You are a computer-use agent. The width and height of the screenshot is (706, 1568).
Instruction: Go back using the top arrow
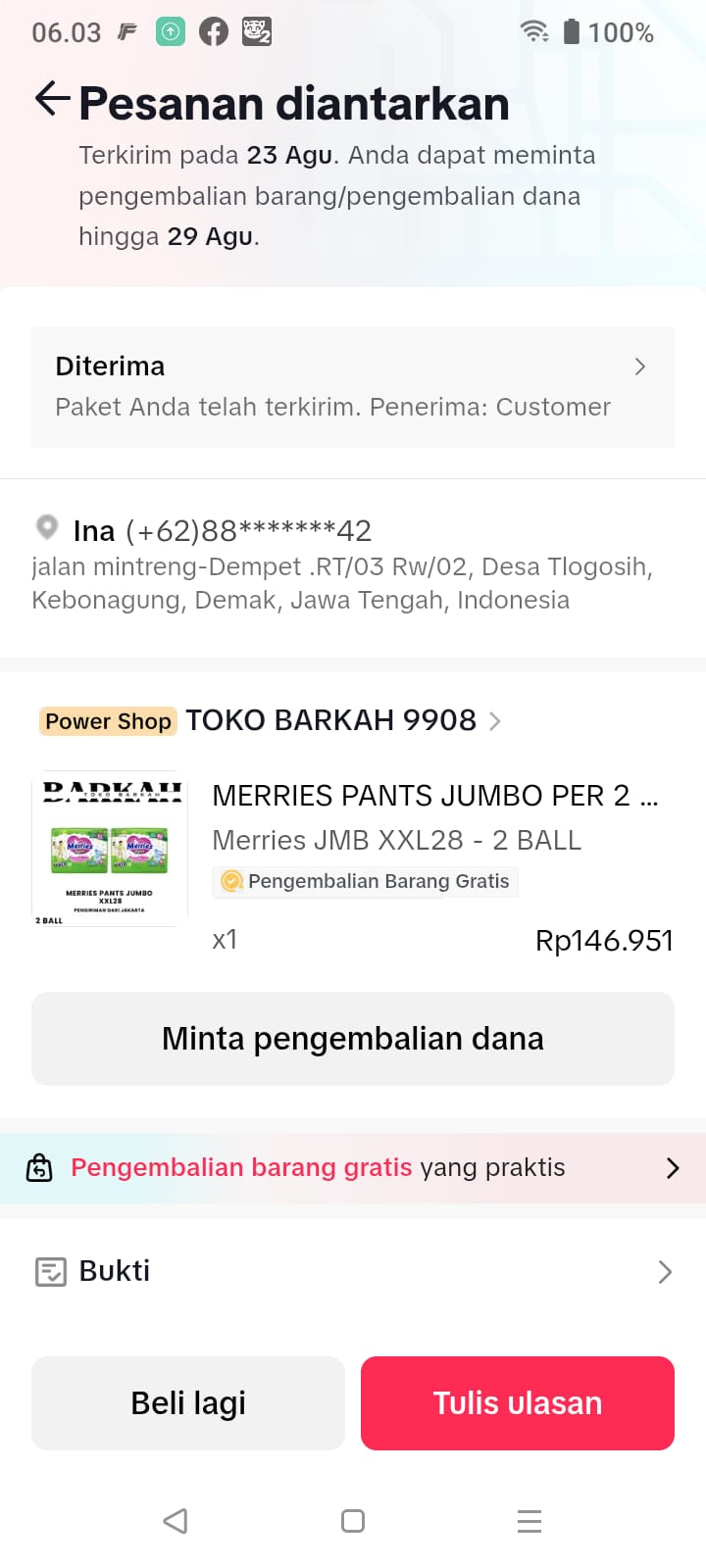tap(52, 100)
